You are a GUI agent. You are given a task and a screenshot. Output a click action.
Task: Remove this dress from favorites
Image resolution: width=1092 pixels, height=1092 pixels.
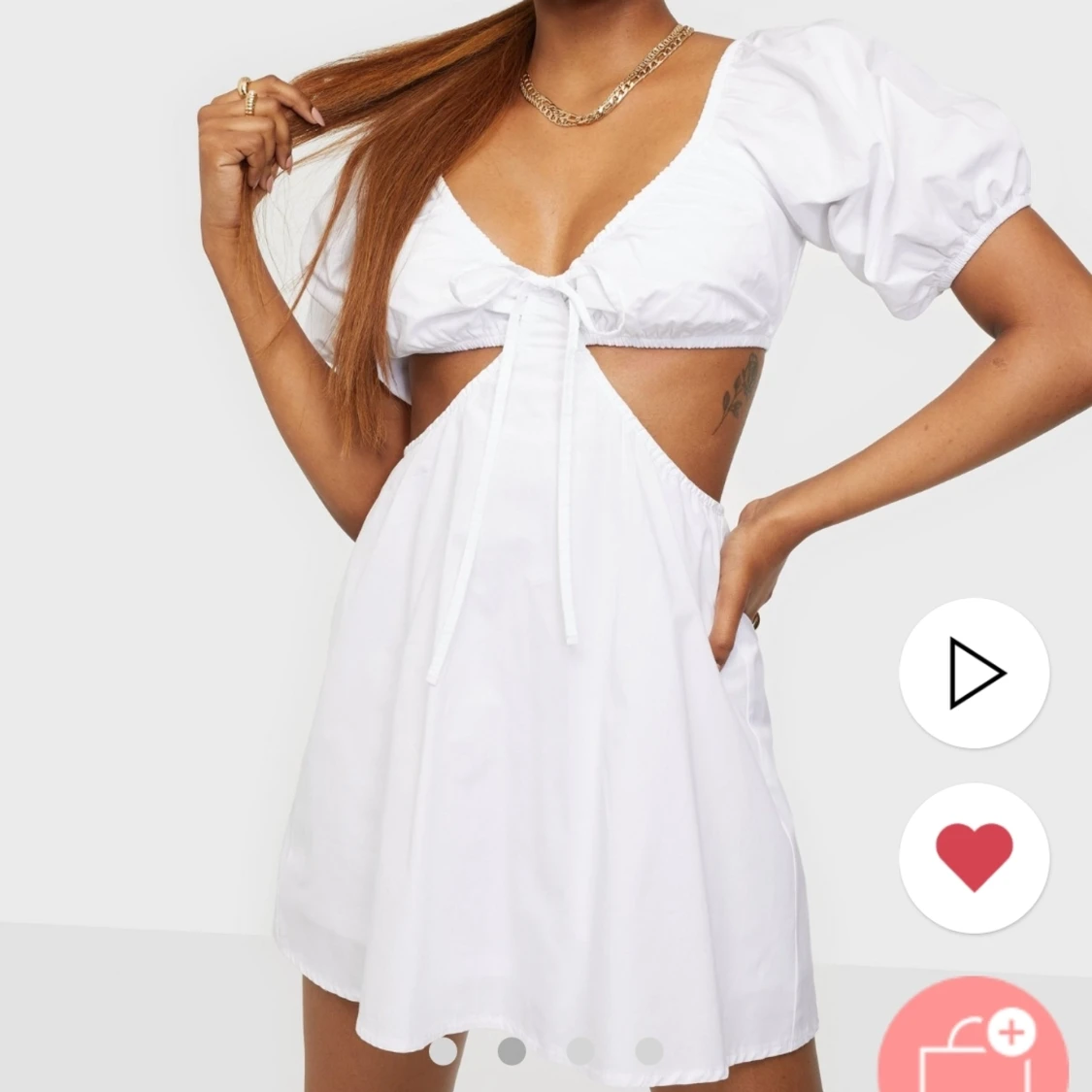(974, 858)
